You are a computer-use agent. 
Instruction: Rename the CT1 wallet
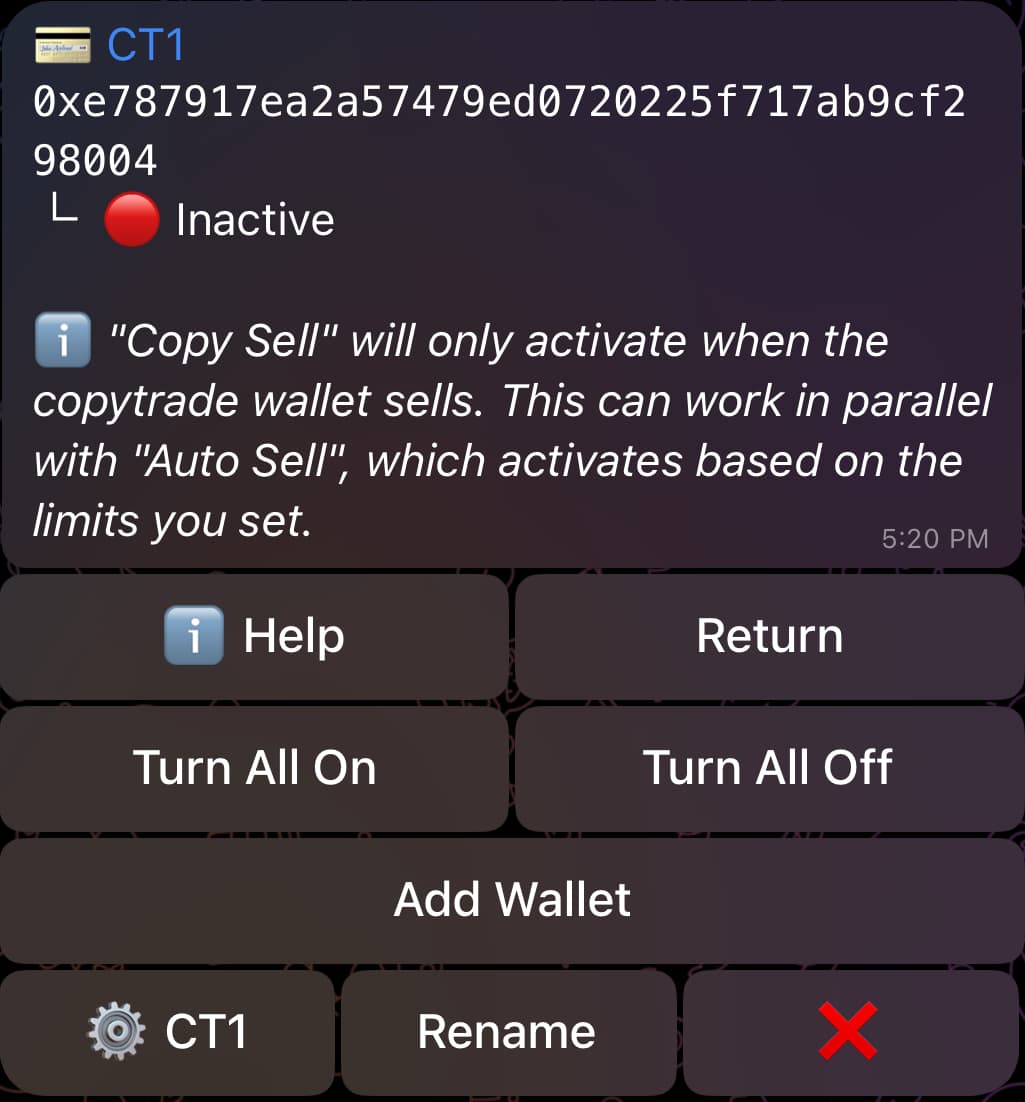(509, 1033)
